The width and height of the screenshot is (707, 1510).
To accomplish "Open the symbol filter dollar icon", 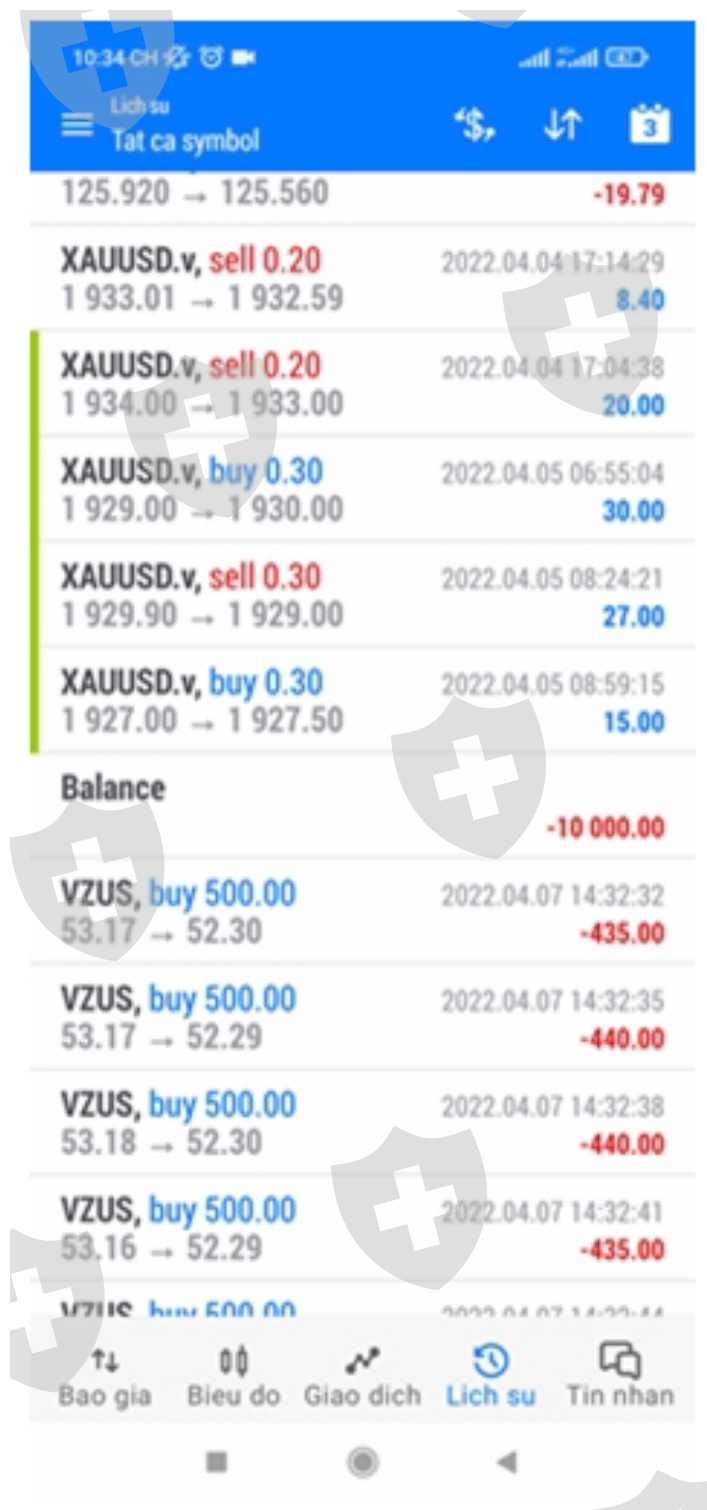I will (x=476, y=126).
